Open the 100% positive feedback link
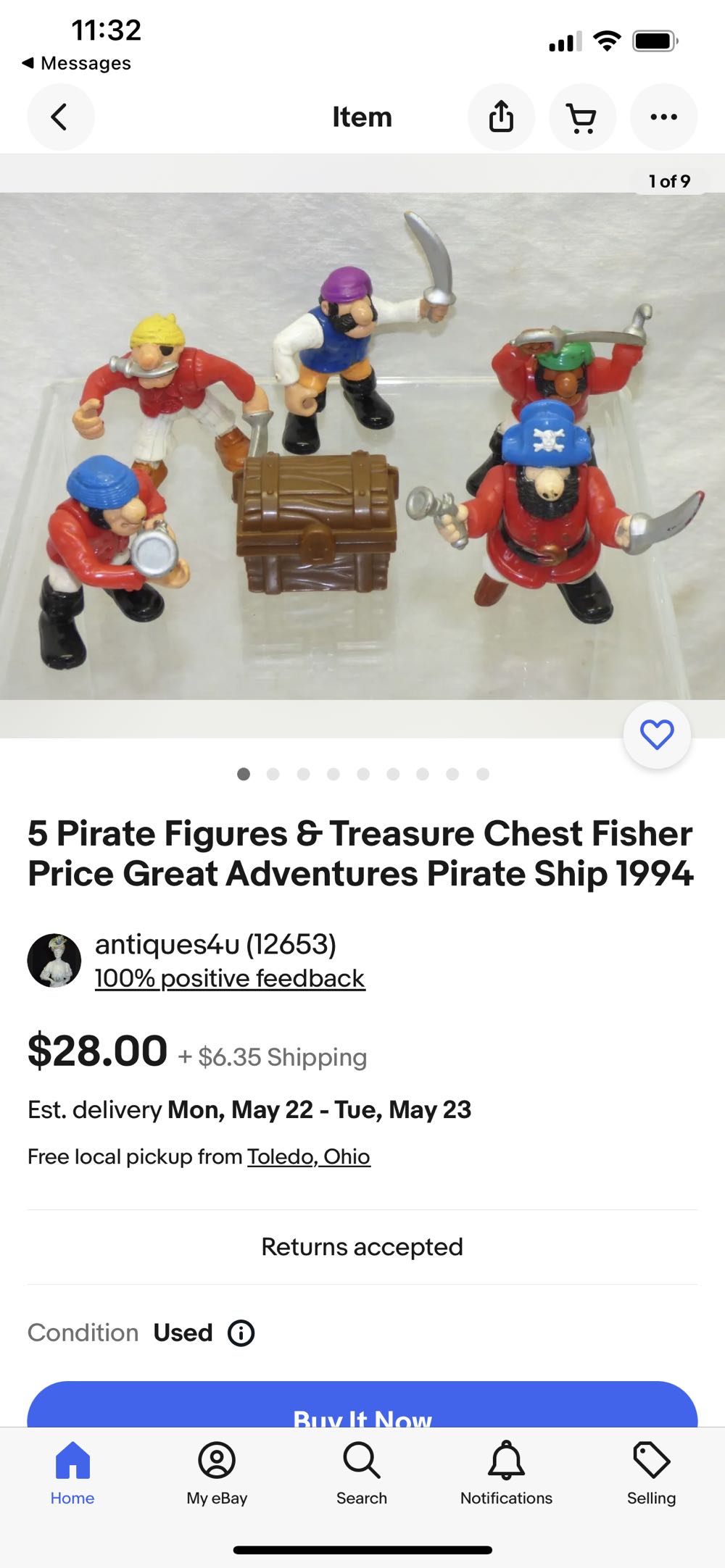This screenshot has width=725, height=1568. tap(230, 977)
